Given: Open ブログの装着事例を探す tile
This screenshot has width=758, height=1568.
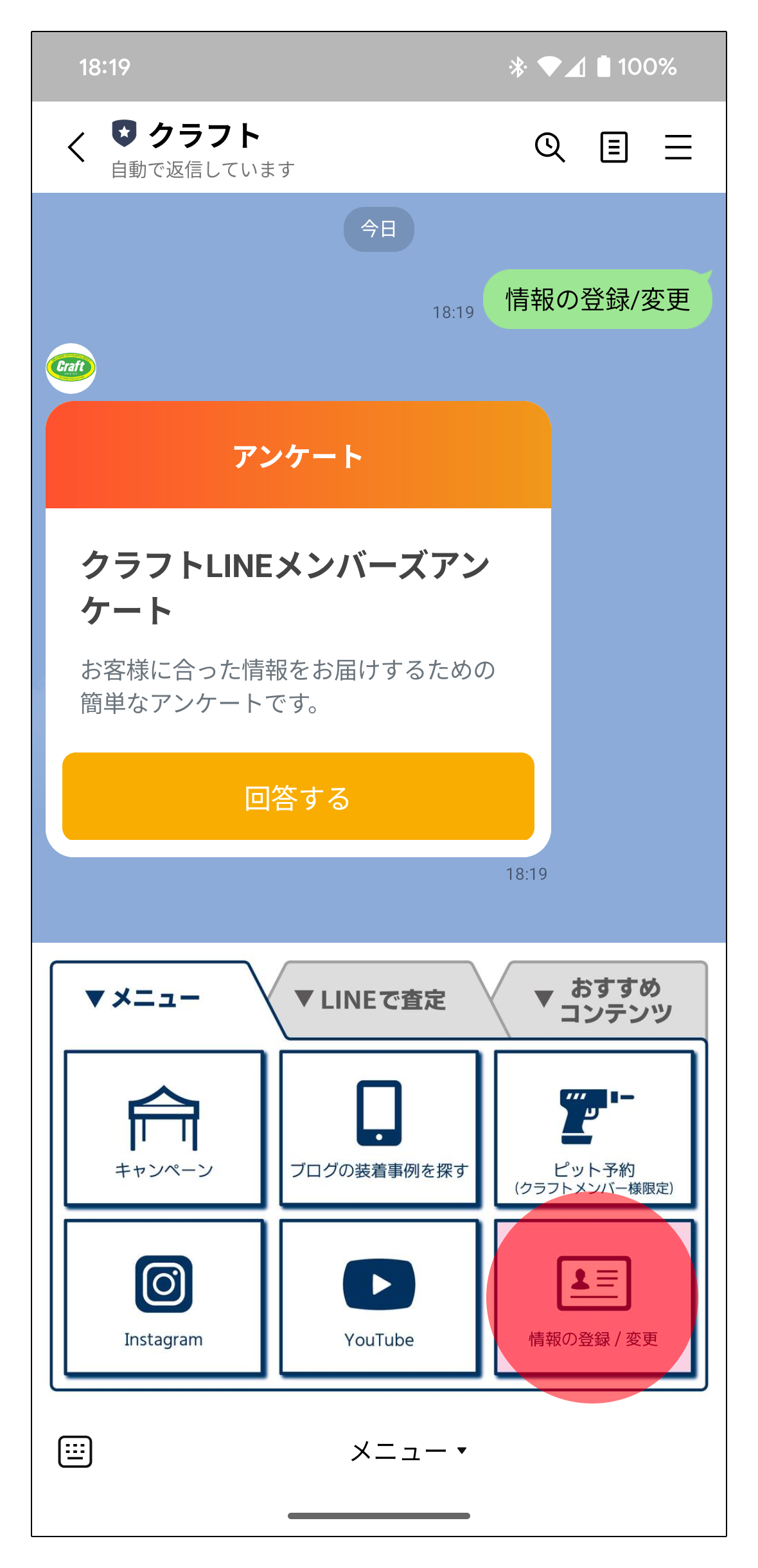Looking at the screenshot, I should tap(379, 1129).
